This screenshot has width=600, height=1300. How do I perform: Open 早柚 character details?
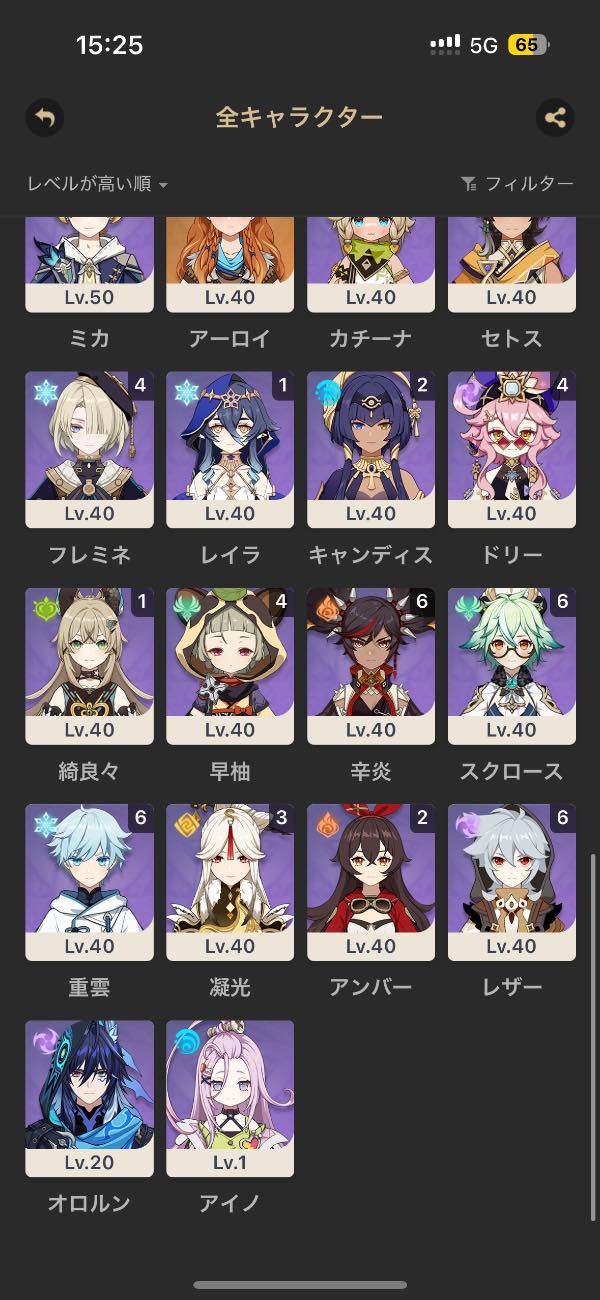coord(230,666)
